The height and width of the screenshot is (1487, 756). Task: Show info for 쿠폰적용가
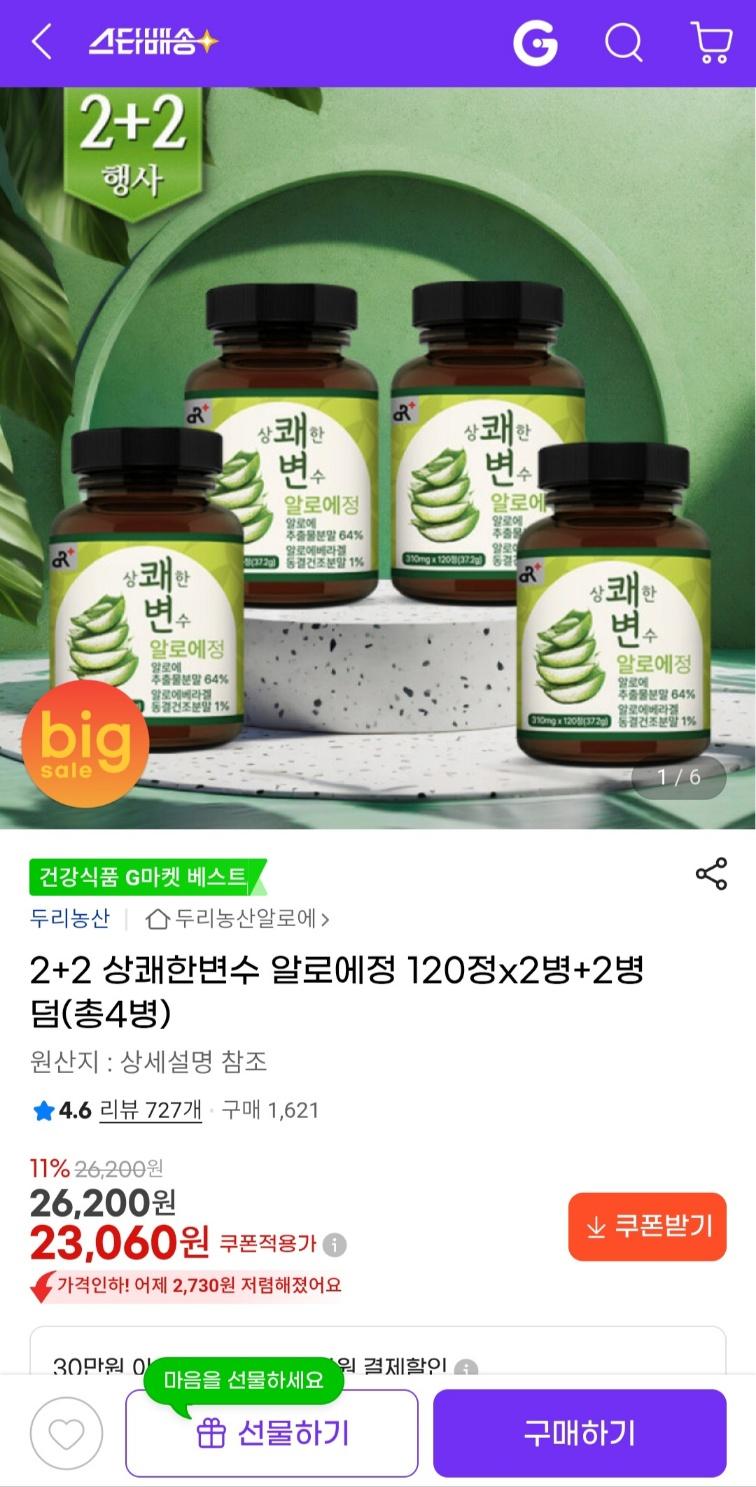(x=335, y=1246)
